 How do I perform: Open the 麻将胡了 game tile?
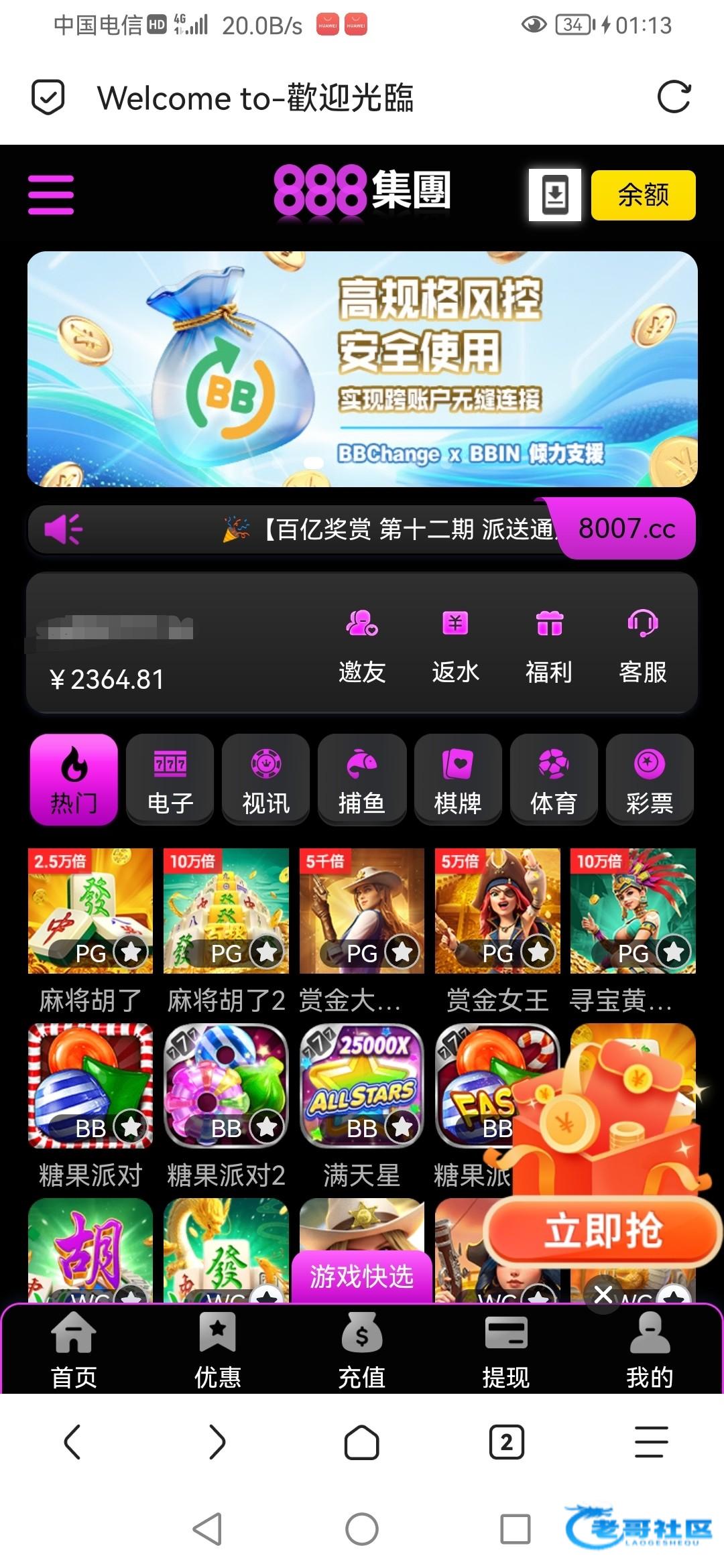click(90, 911)
